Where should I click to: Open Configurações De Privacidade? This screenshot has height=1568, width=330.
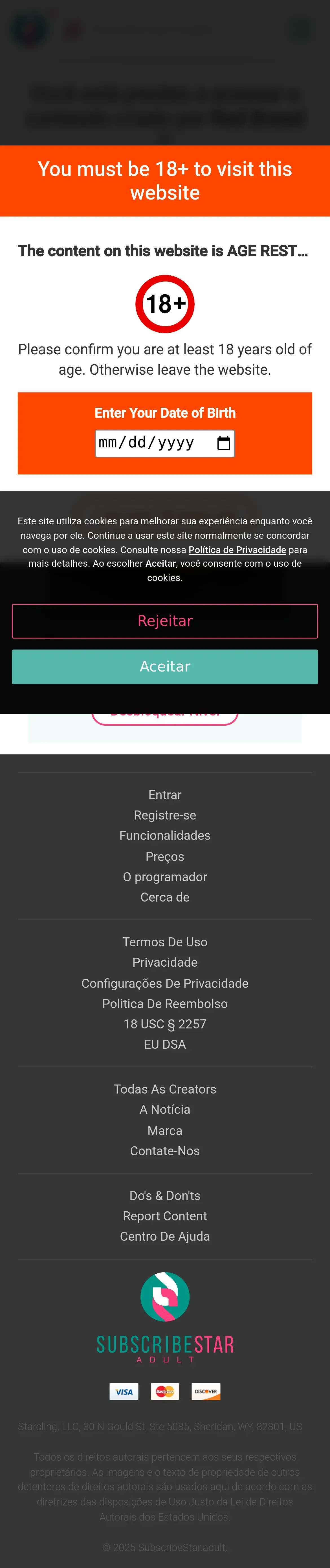click(x=165, y=984)
